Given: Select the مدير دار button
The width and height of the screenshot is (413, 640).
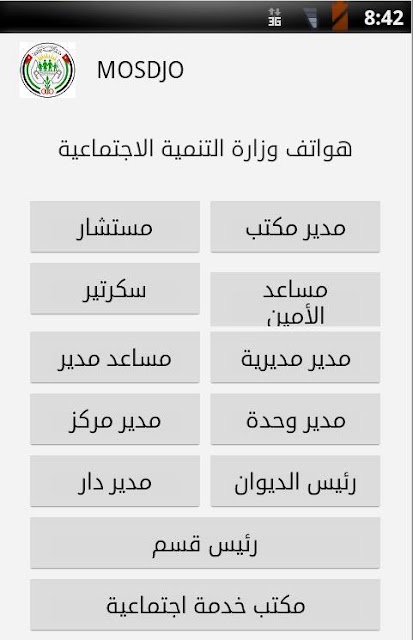Looking at the screenshot, I should pos(115,481).
